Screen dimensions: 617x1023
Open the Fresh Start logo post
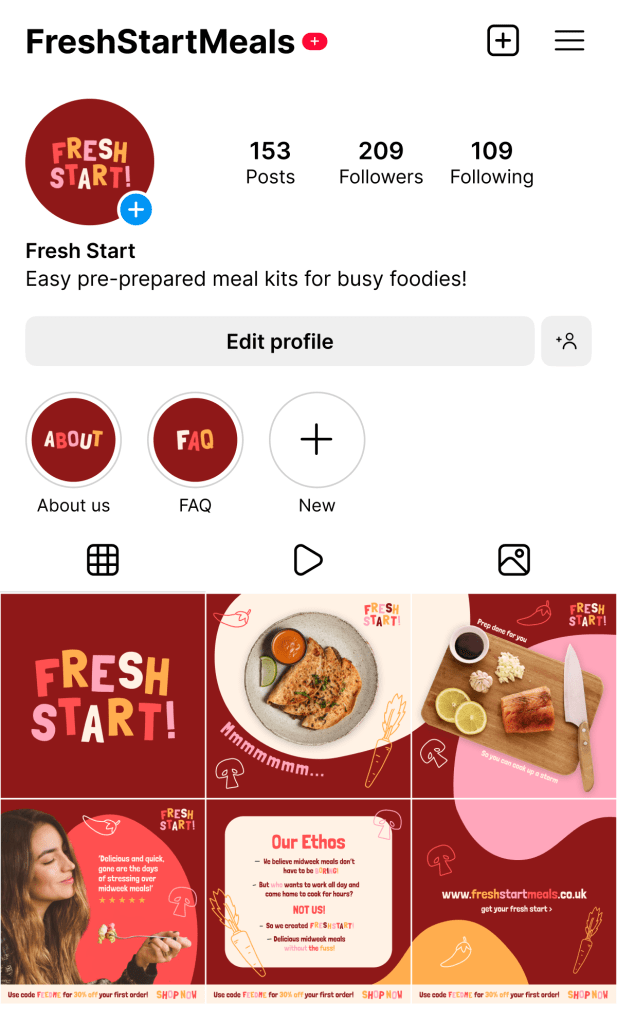(x=102, y=696)
